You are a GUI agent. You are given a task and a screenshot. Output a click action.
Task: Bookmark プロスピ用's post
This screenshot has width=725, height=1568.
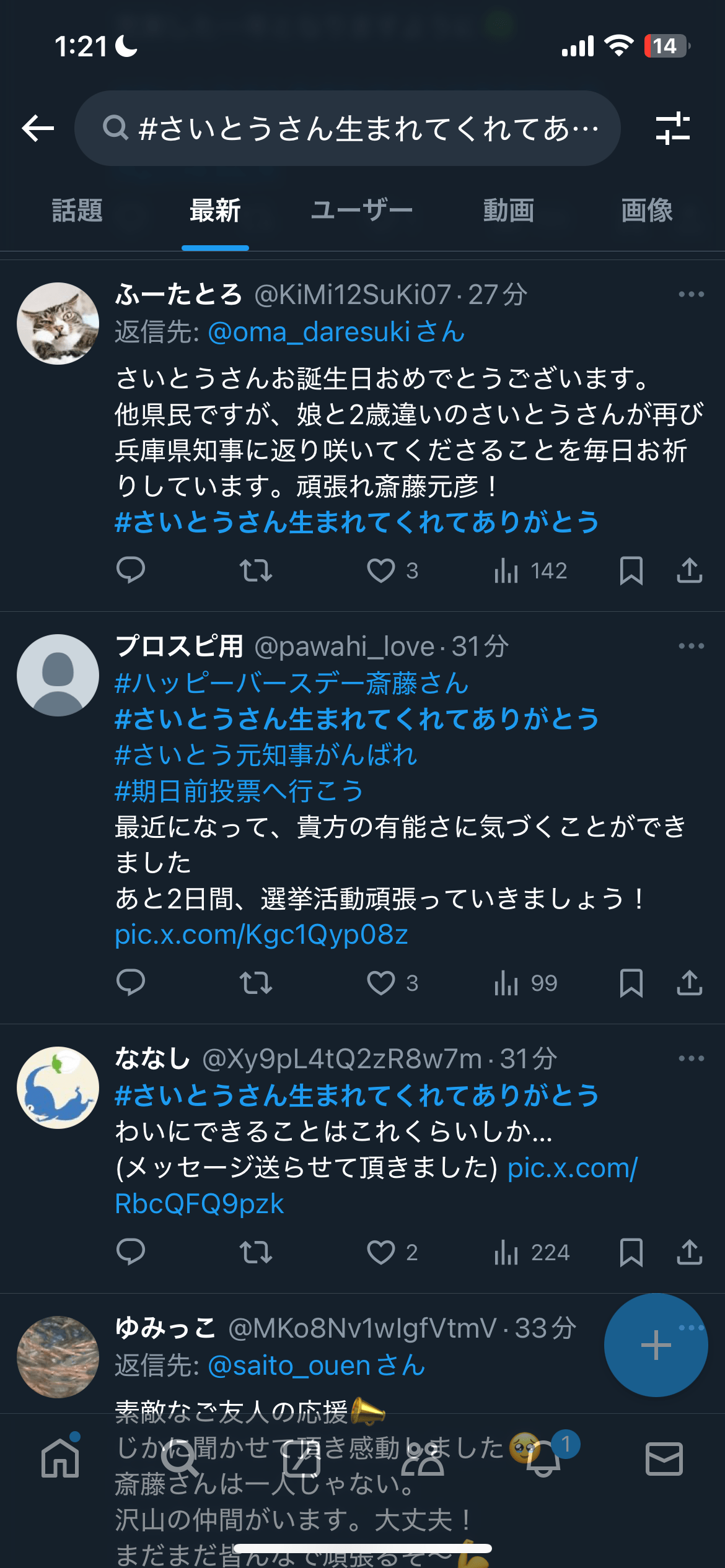[631, 983]
